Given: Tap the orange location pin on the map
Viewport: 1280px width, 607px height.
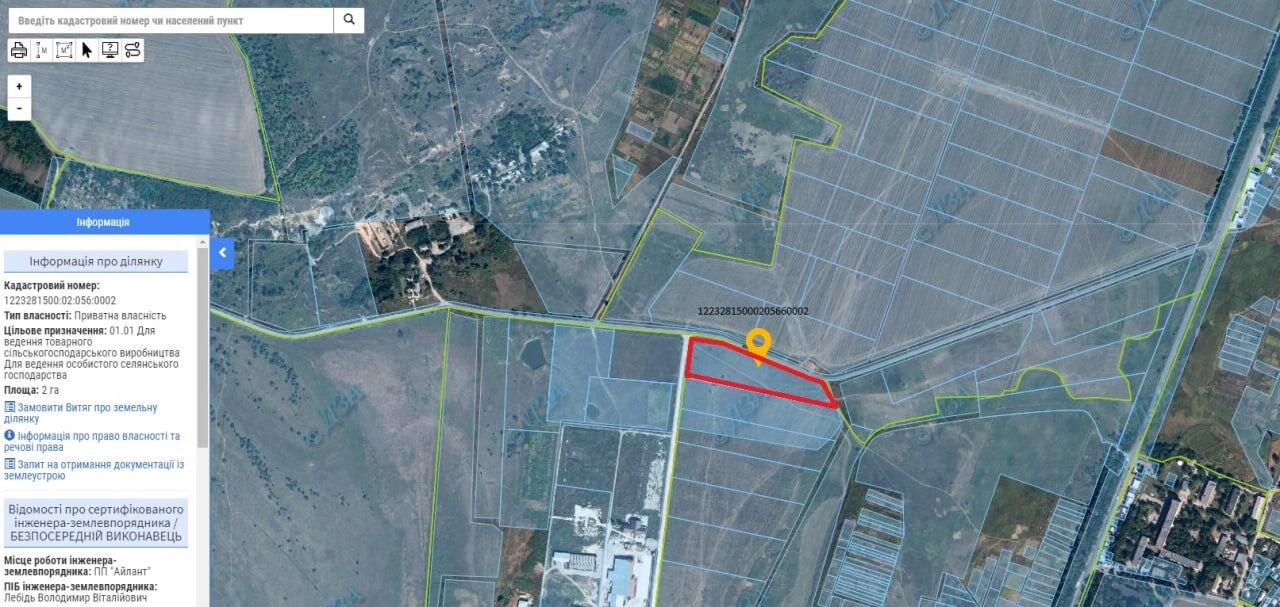Looking at the screenshot, I should pos(759,345).
